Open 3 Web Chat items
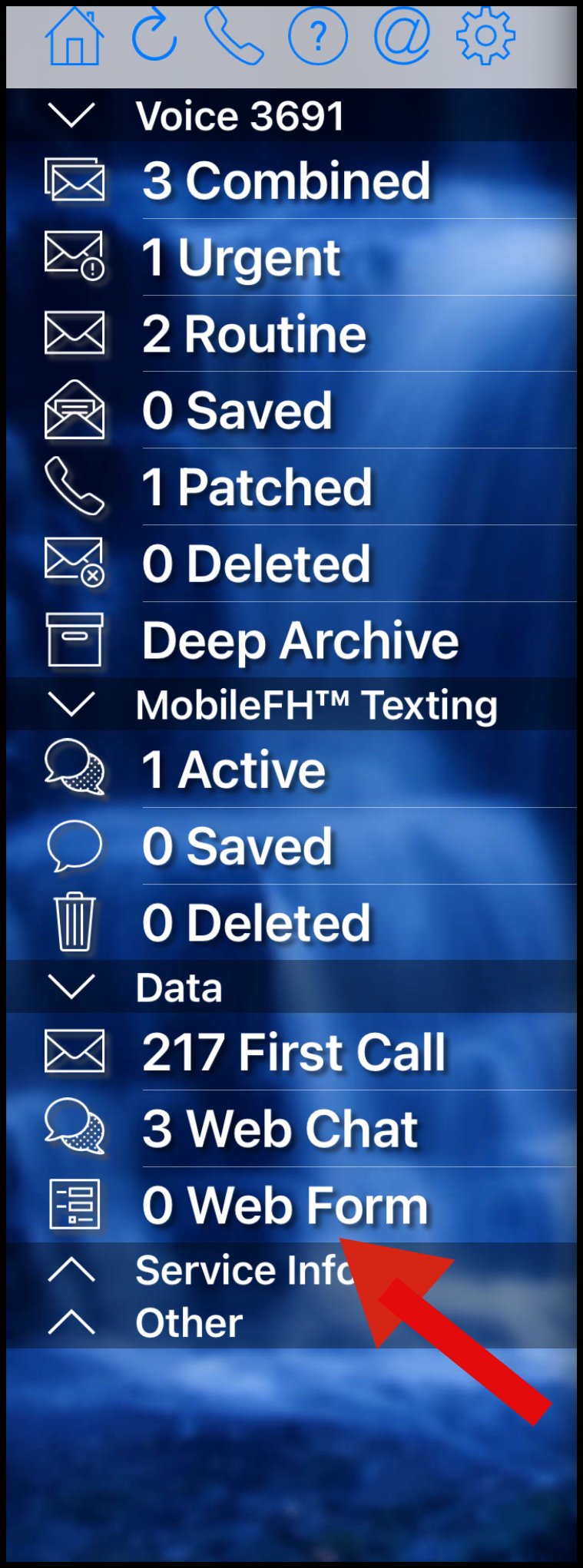The height and width of the screenshot is (1568, 583). [280, 1129]
